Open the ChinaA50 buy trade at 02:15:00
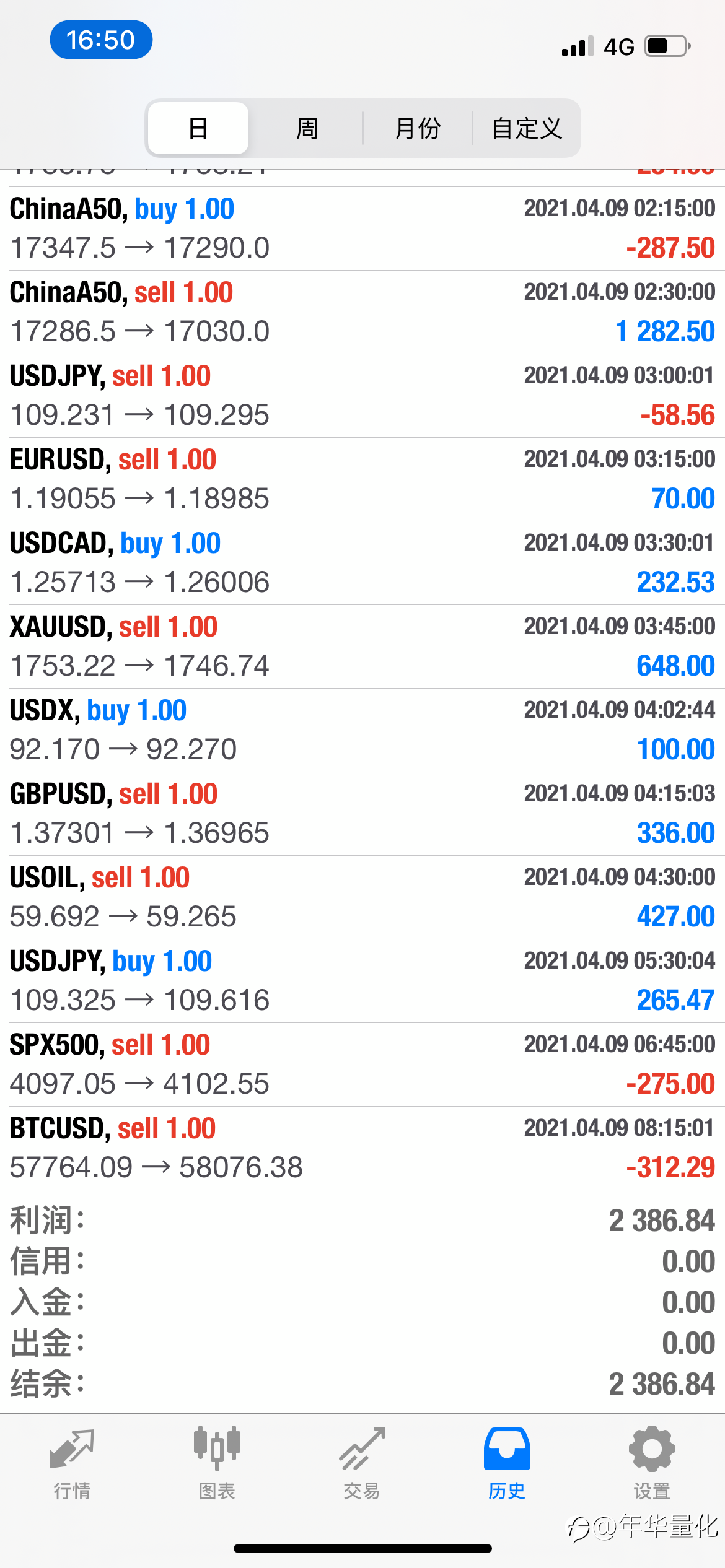 (362, 229)
